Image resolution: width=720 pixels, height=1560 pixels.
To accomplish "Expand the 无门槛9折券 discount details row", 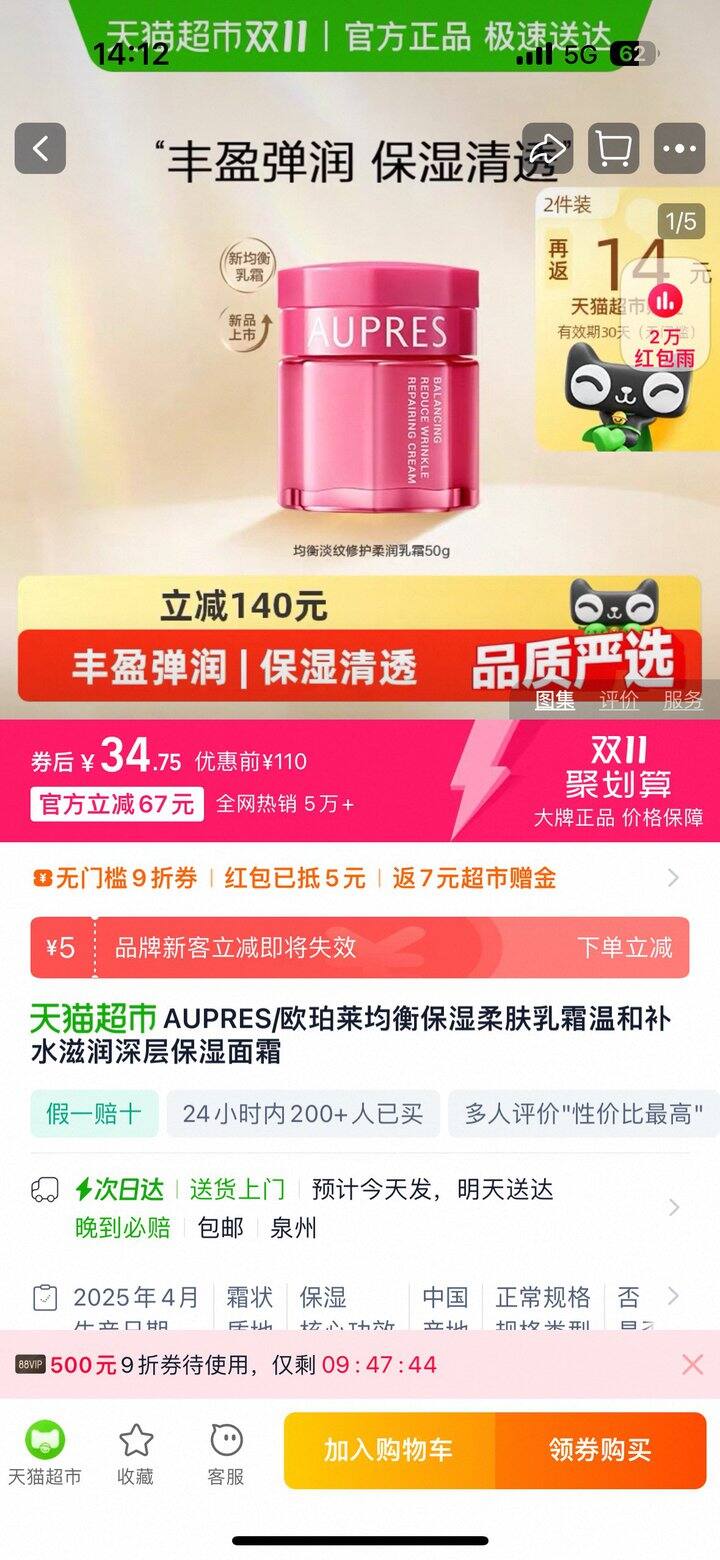I will click(673, 878).
